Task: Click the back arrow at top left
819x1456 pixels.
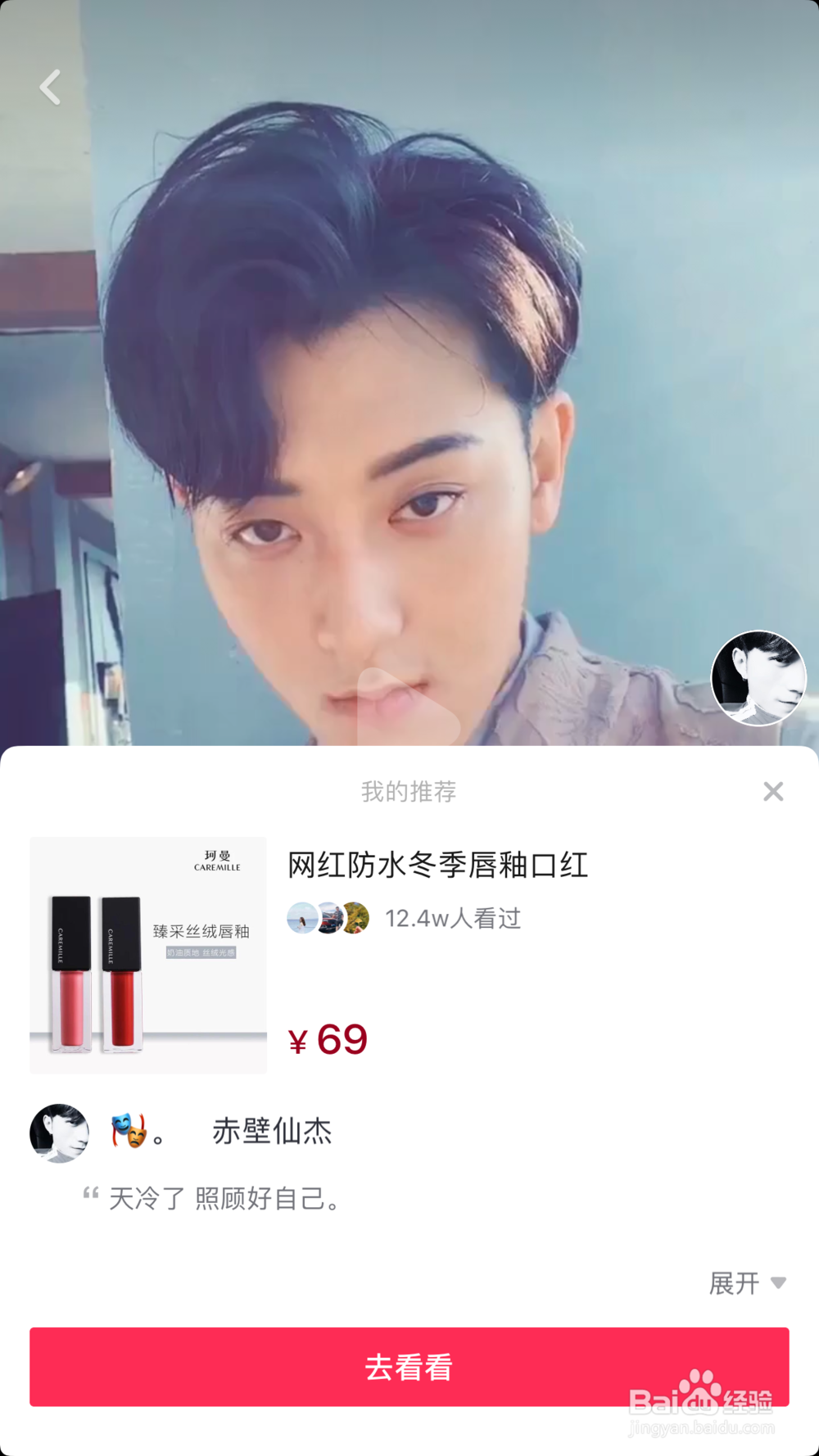Action: 49,87
